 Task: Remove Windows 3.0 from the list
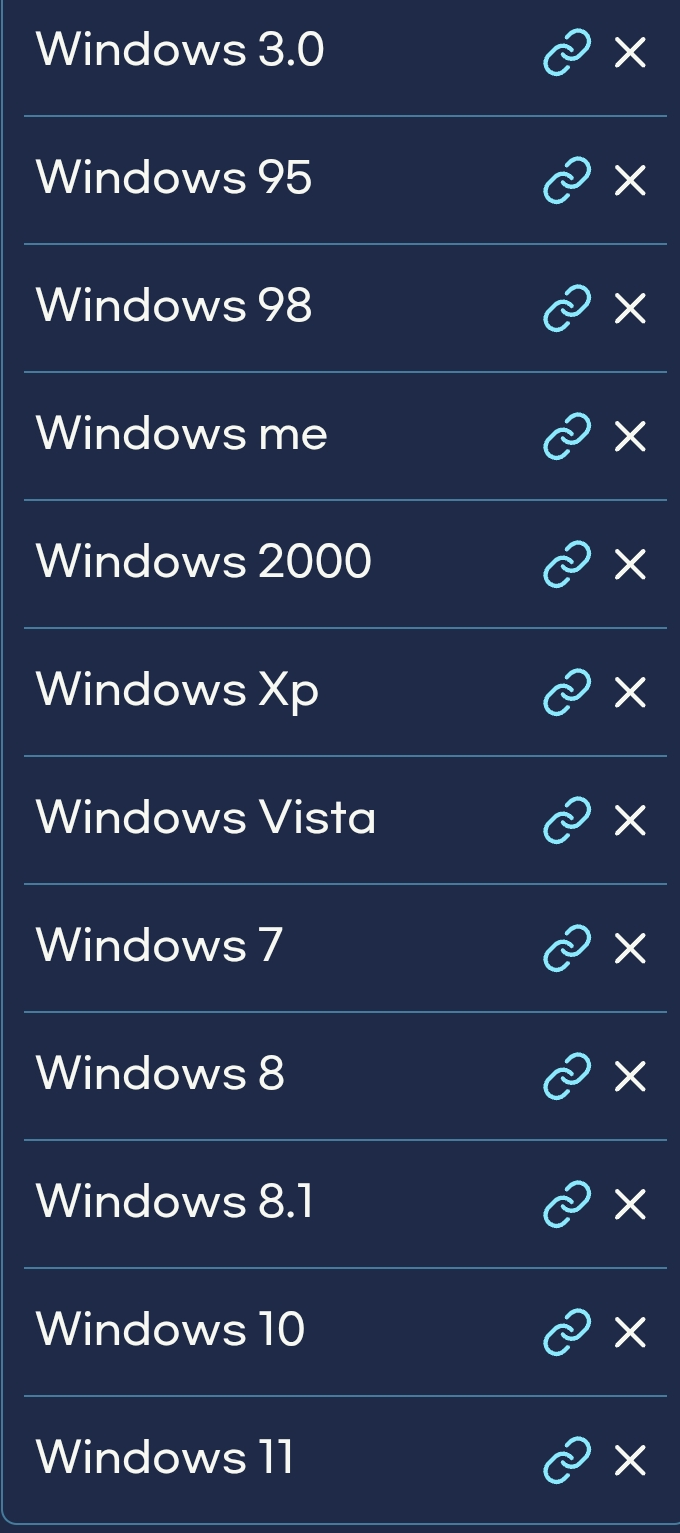tap(630, 53)
